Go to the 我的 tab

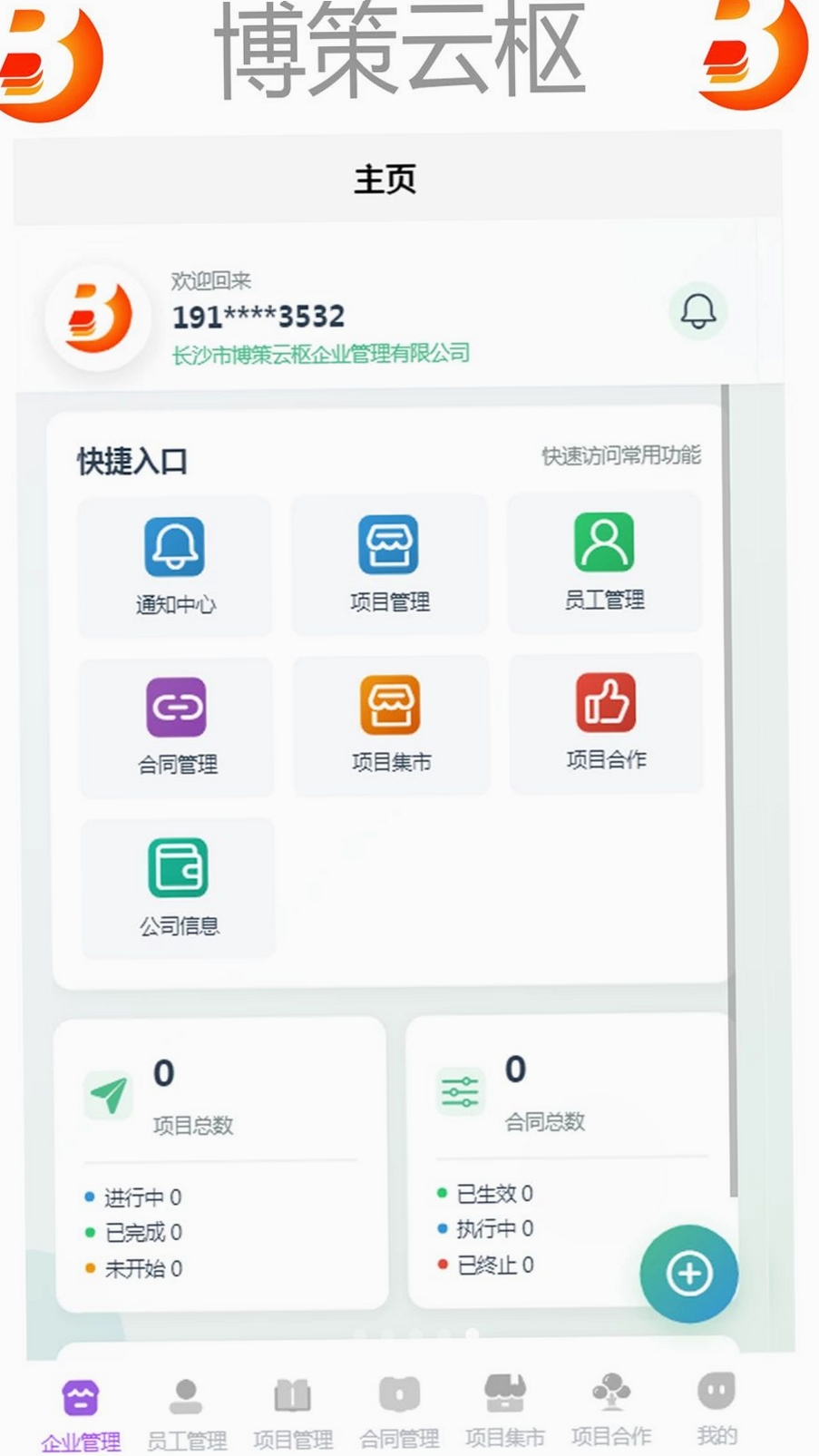(717, 1410)
